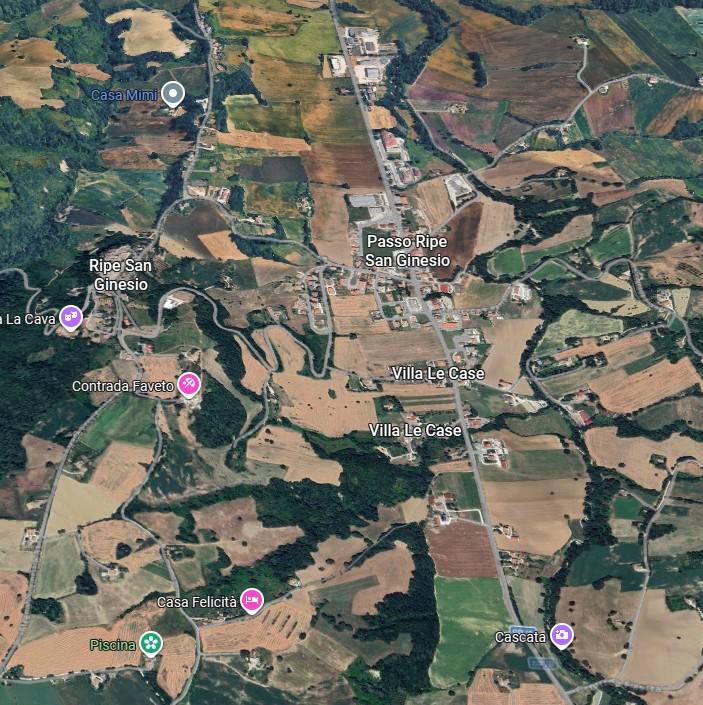Open the Casa Felicità lodging pin

pos(252,600)
